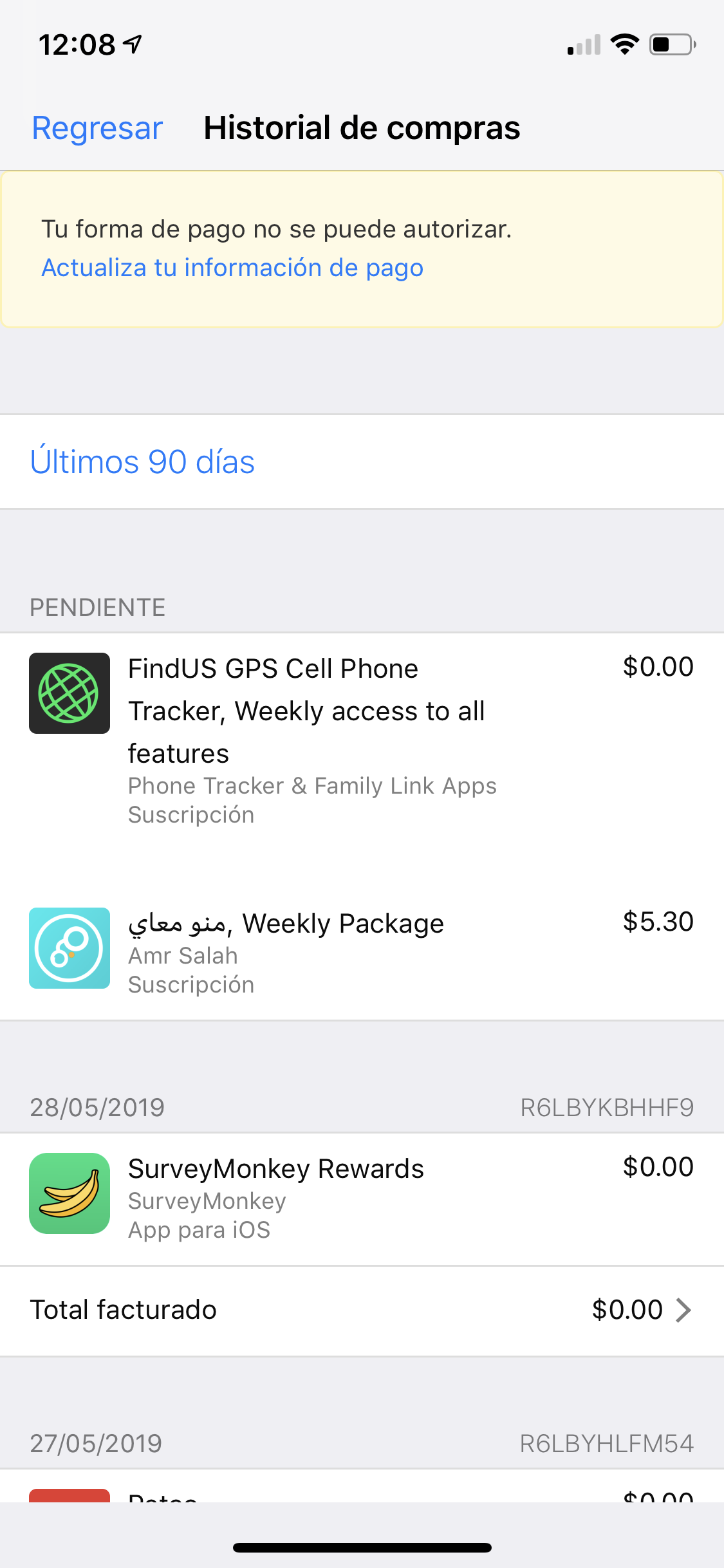This screenshot has width=724, height=1568.
Task: View the Total facturado $0.00 details
Action: [362, 1311]
